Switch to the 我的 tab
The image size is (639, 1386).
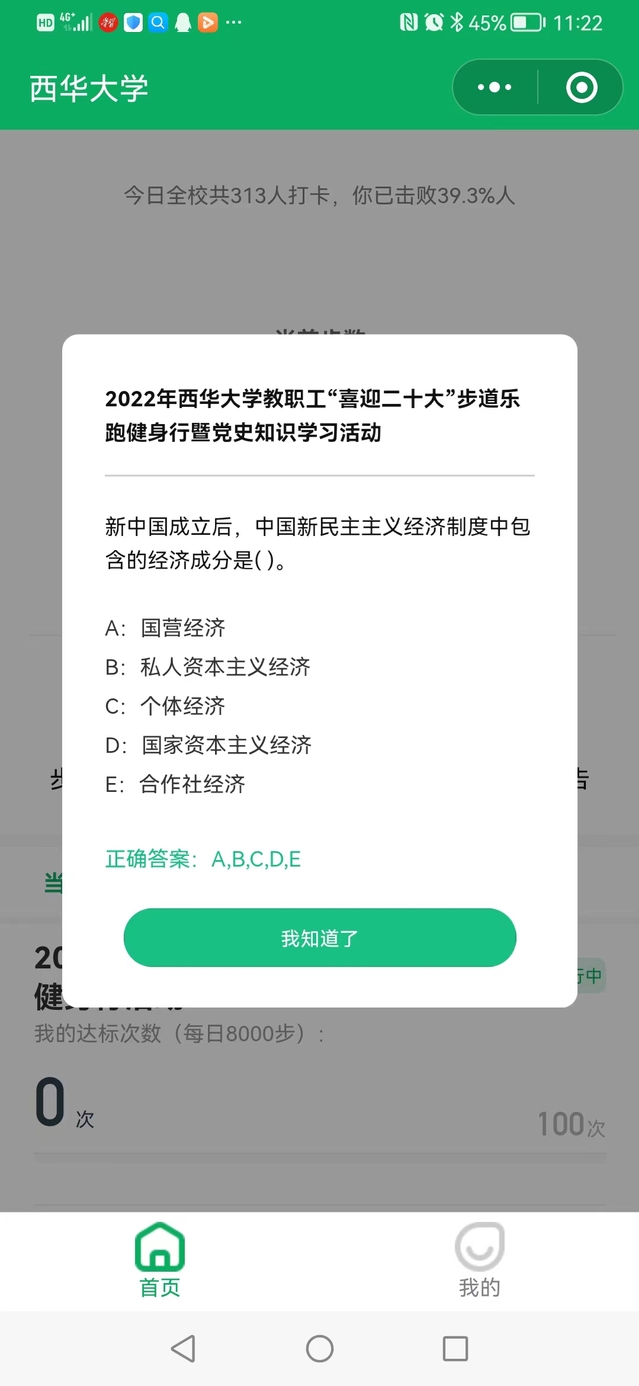pos(479,1260)
